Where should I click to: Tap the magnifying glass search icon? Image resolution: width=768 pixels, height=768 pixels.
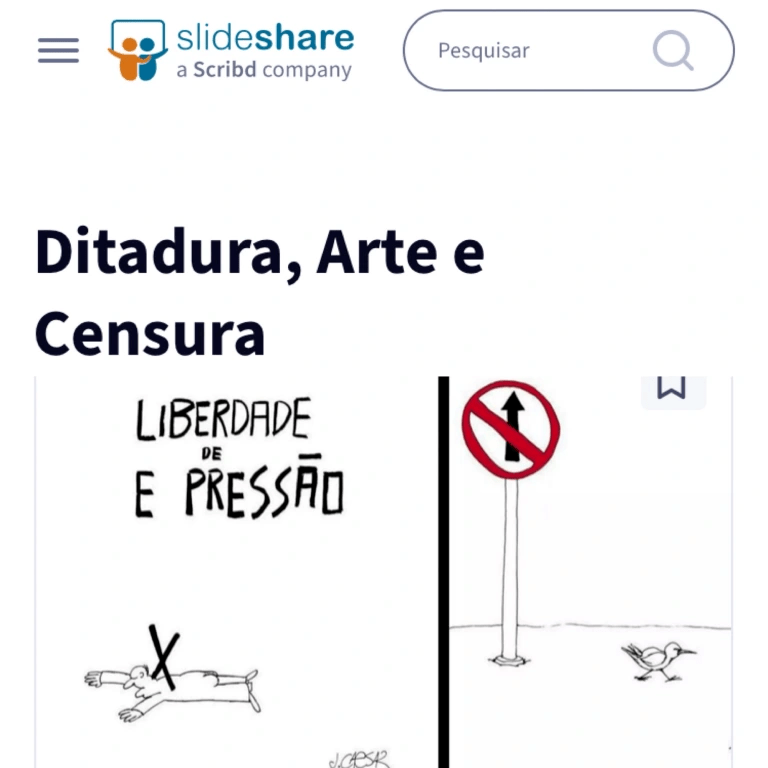(x=673, y=50)
